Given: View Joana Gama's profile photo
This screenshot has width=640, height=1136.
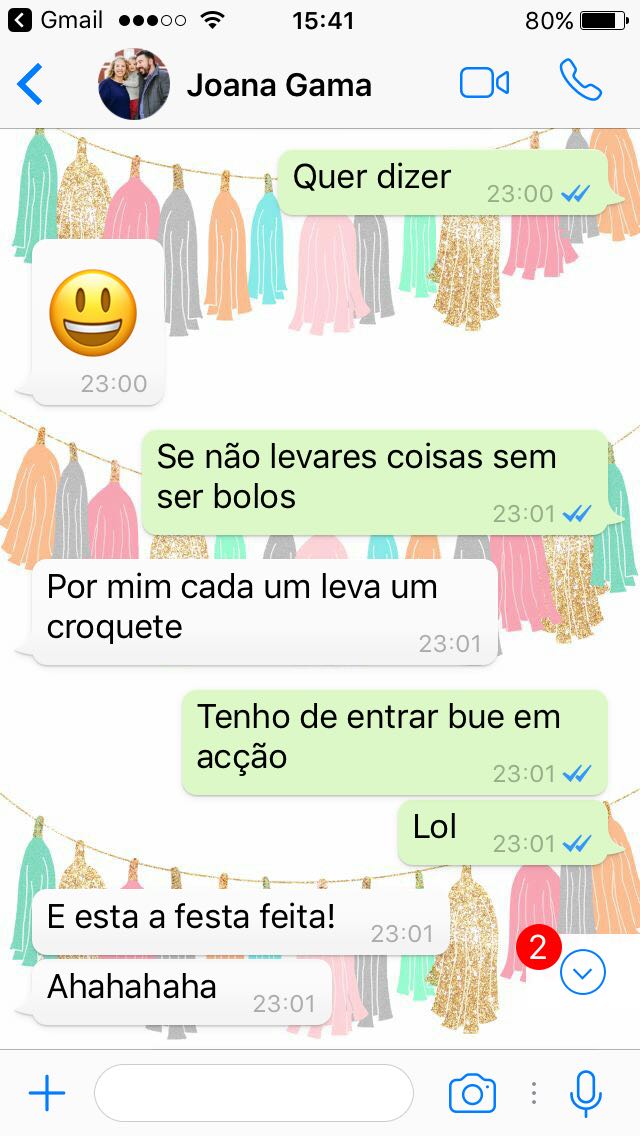Looking at the screenshot, I should pos(133,84).
